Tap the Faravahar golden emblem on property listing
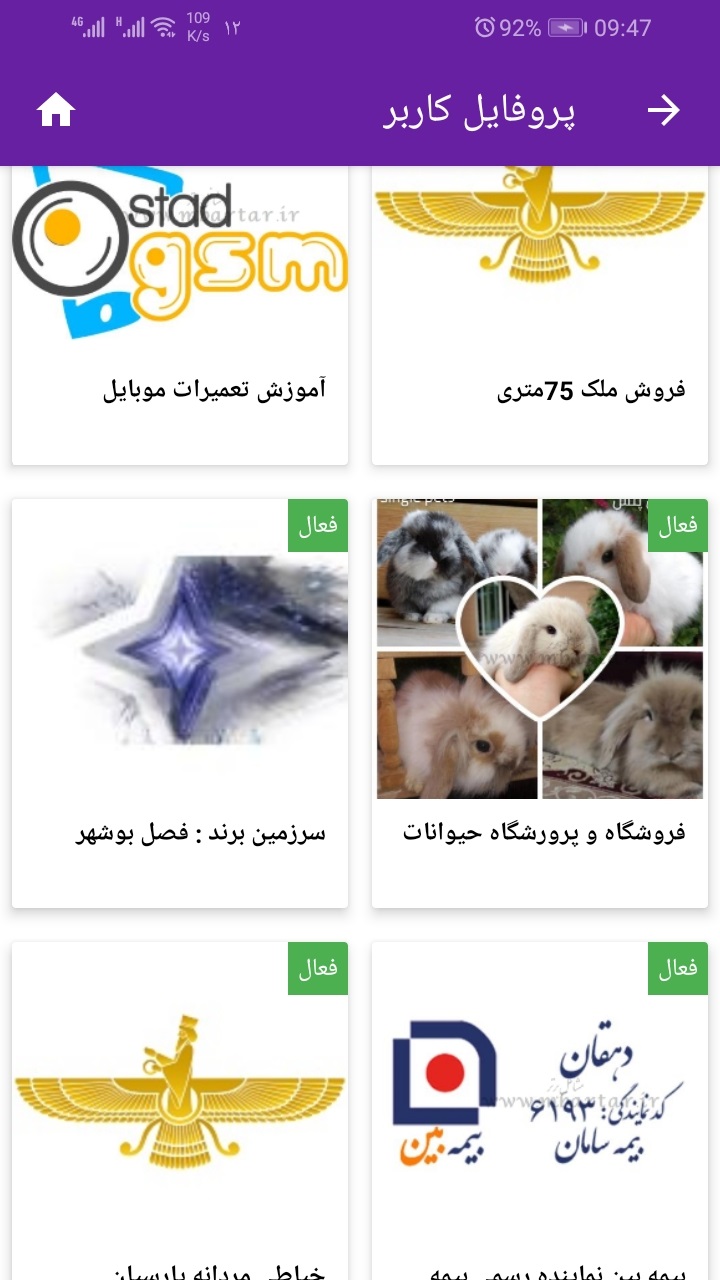 tap(540, 230)
